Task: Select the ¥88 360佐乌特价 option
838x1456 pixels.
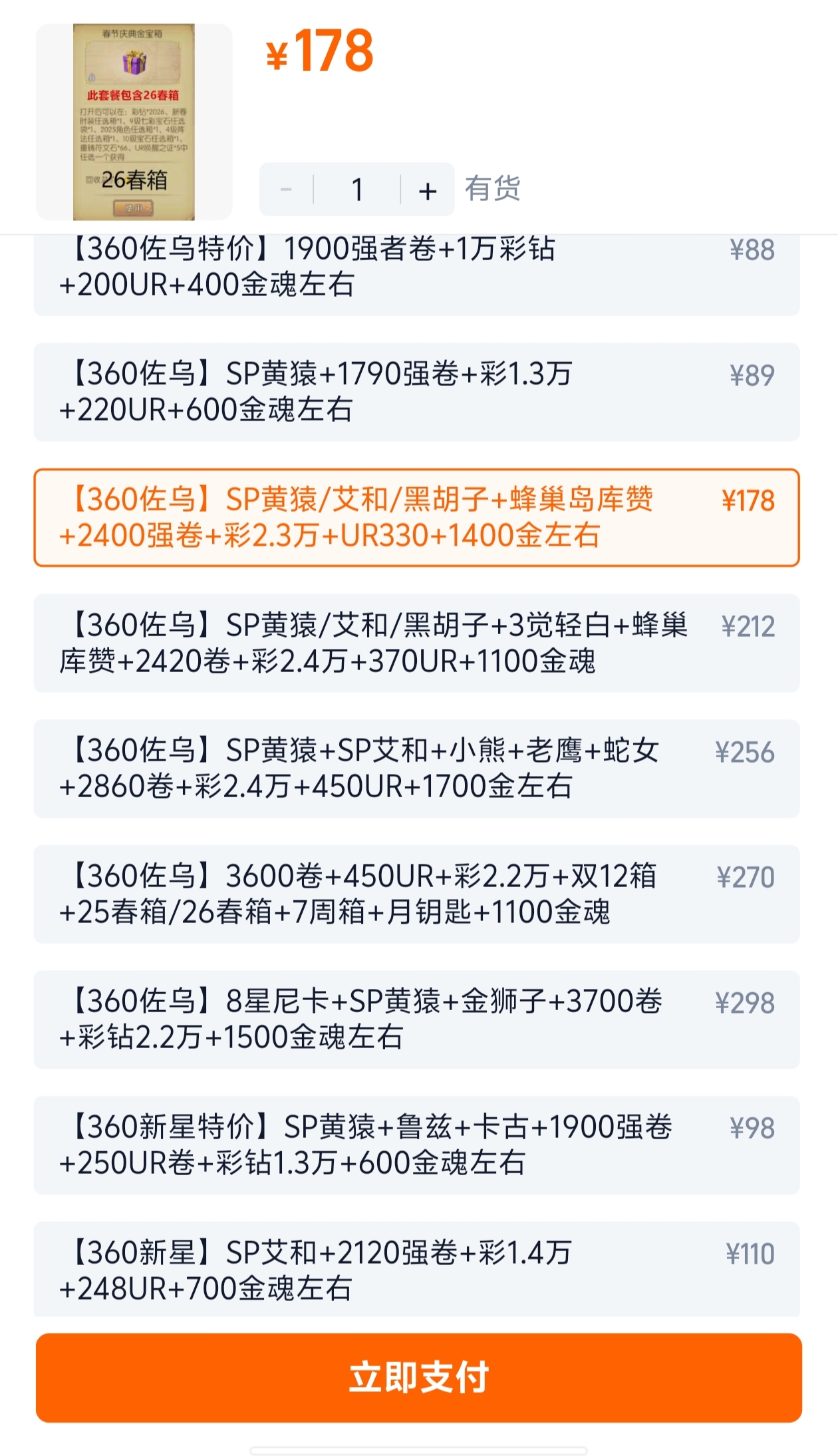Action: tap(416, 274)
